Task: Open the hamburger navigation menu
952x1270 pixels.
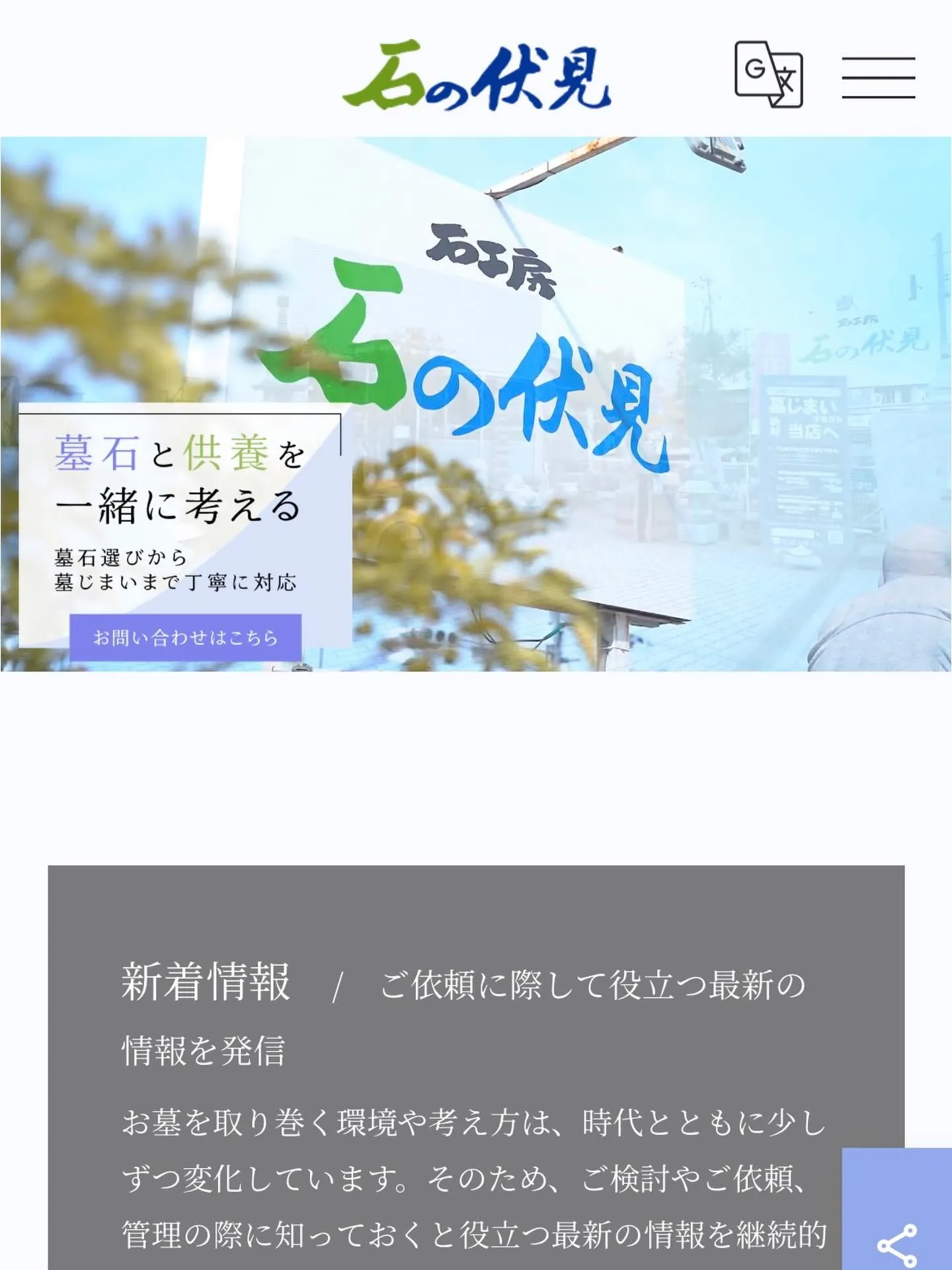Action: [x=878, y=77]
